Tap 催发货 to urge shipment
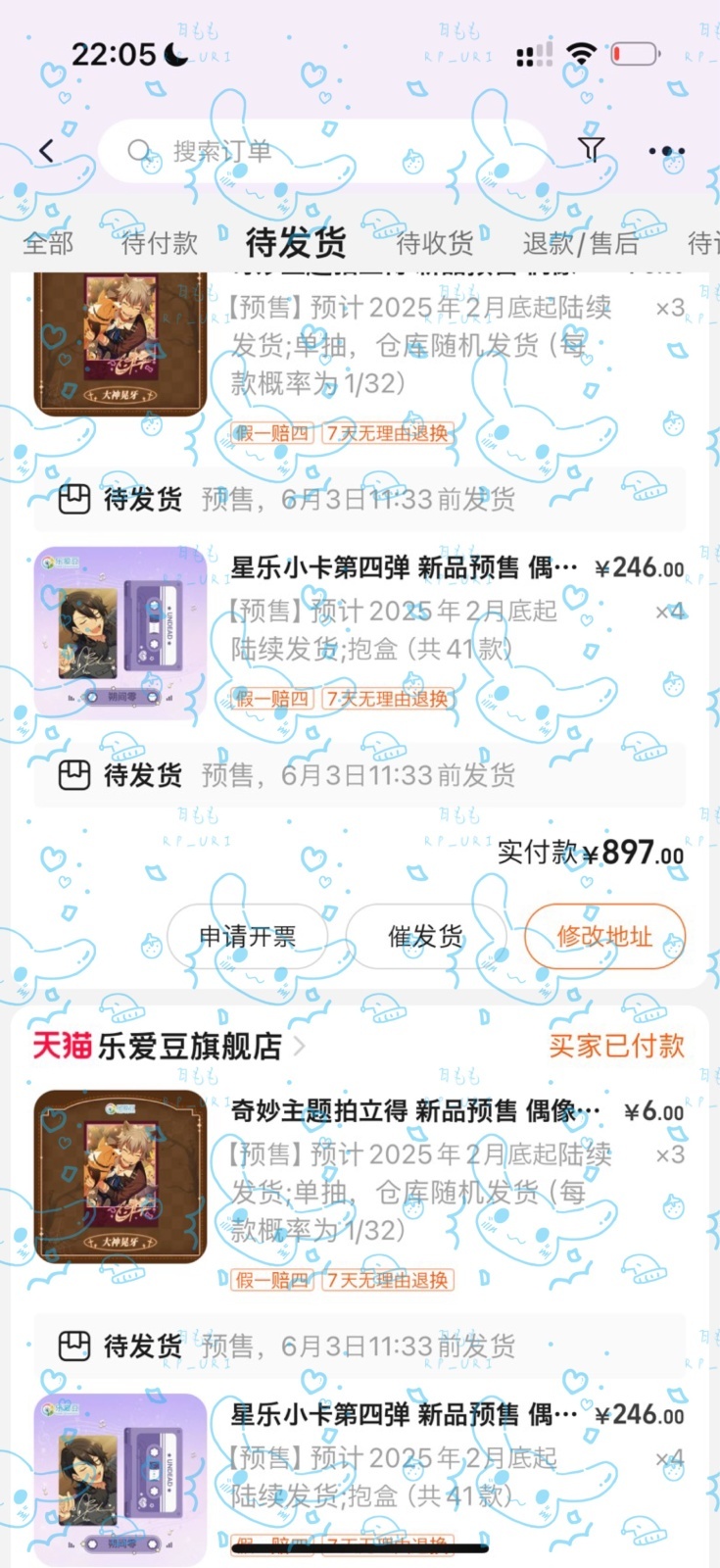 coord(425,937)
